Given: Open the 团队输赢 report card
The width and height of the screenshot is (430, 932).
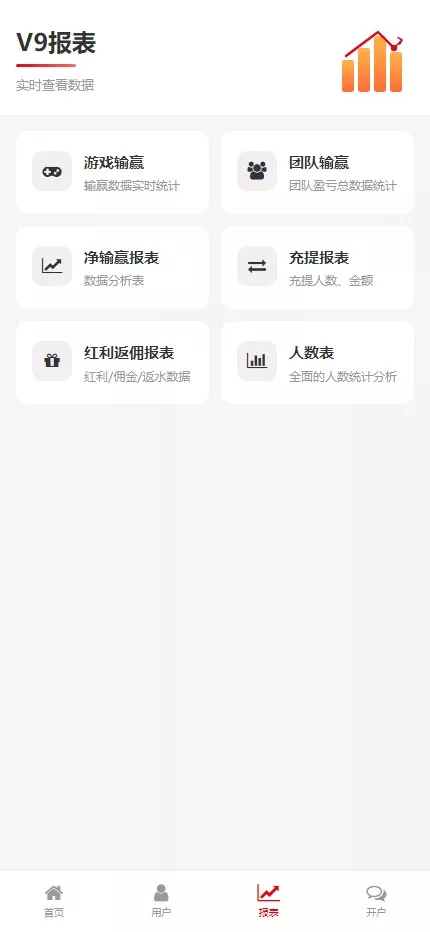Looking at the screenshot, I should click(317, 172).
